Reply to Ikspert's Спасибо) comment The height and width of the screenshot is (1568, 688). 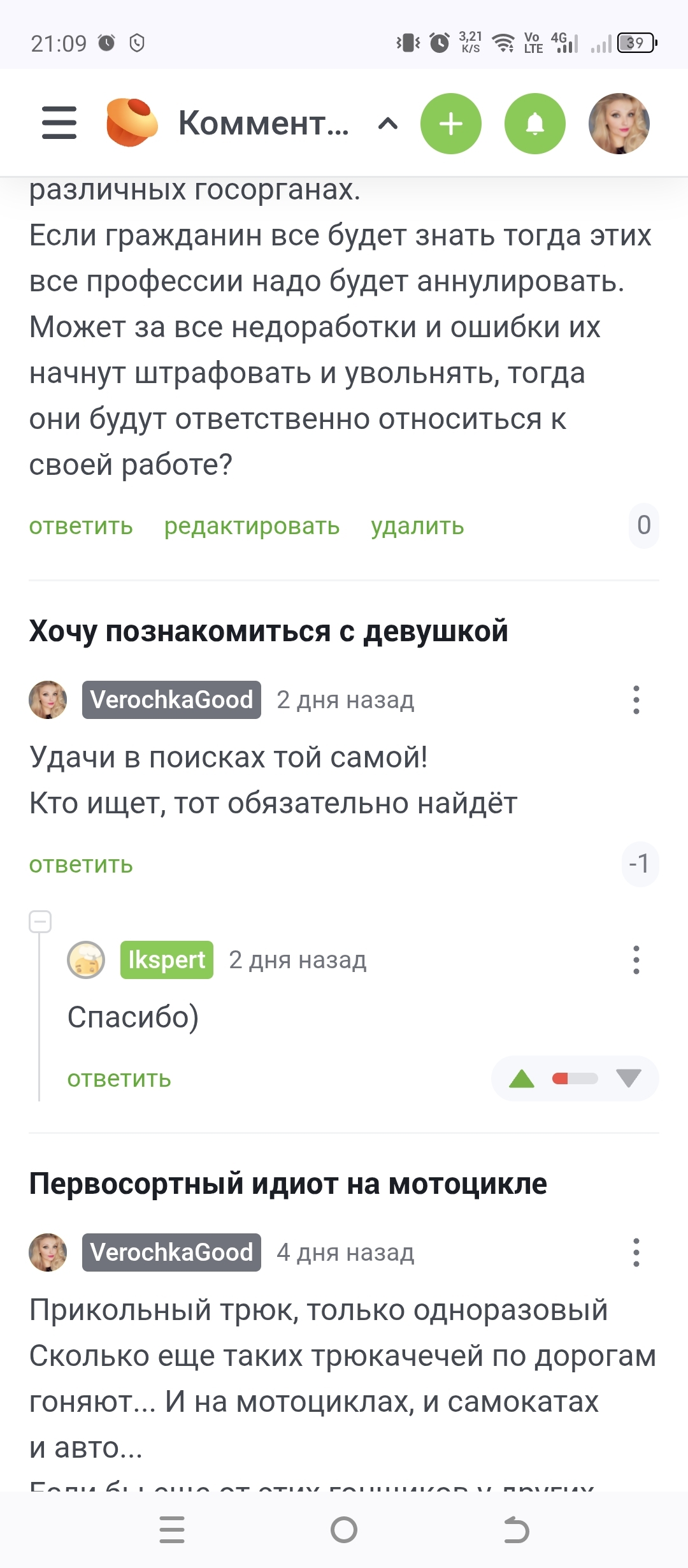click(x=119, y=1079)
